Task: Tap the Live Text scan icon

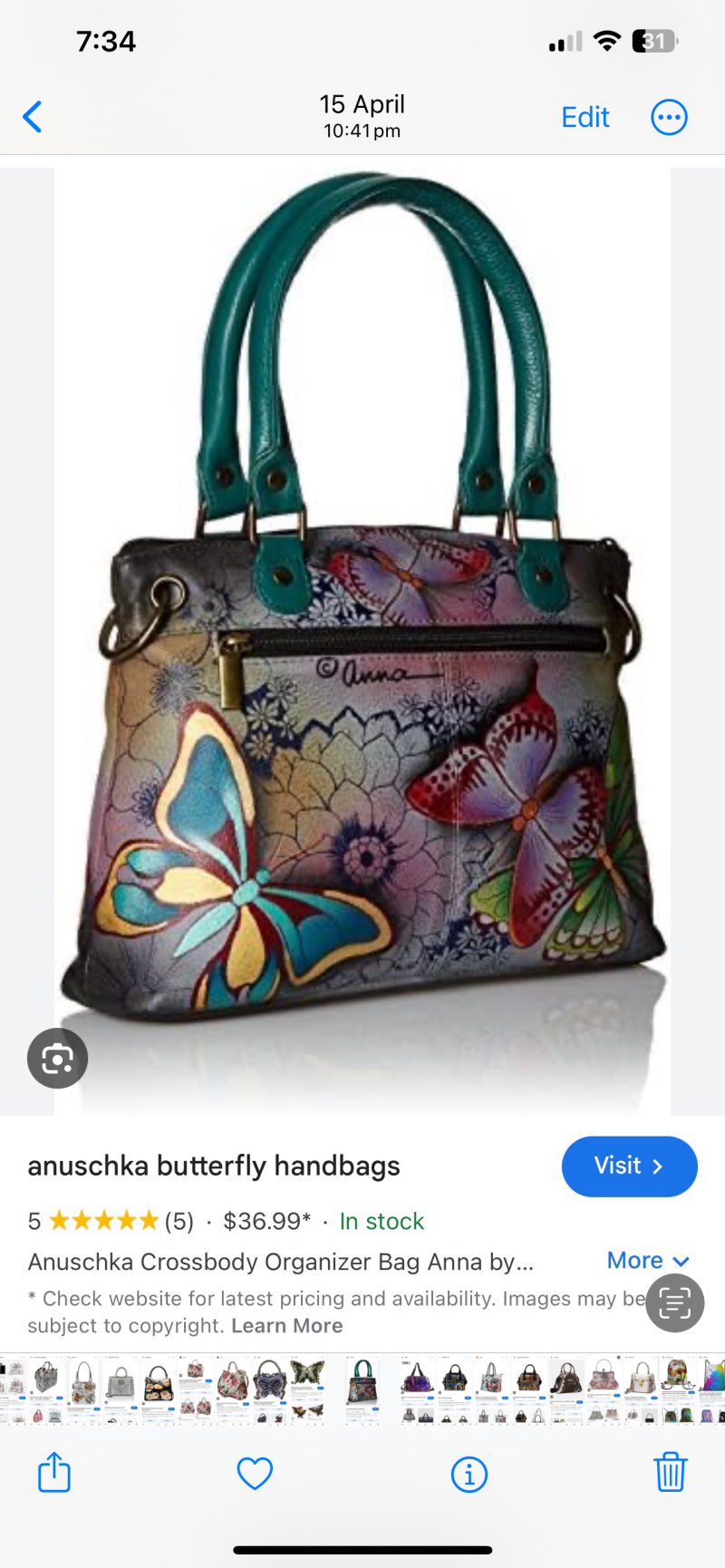Action: click(x=674, y=1303)
